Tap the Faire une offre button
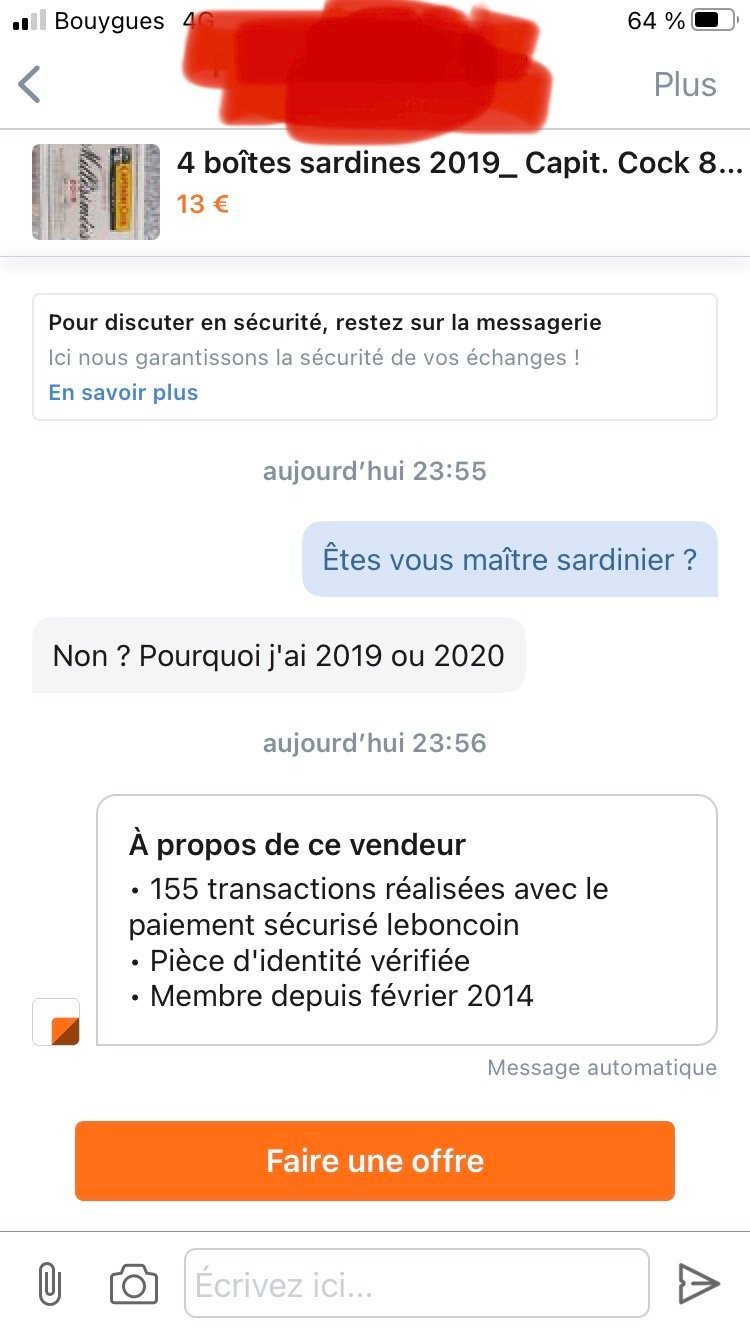The width and height of the screenshot is (750, 1334). 375,1161
